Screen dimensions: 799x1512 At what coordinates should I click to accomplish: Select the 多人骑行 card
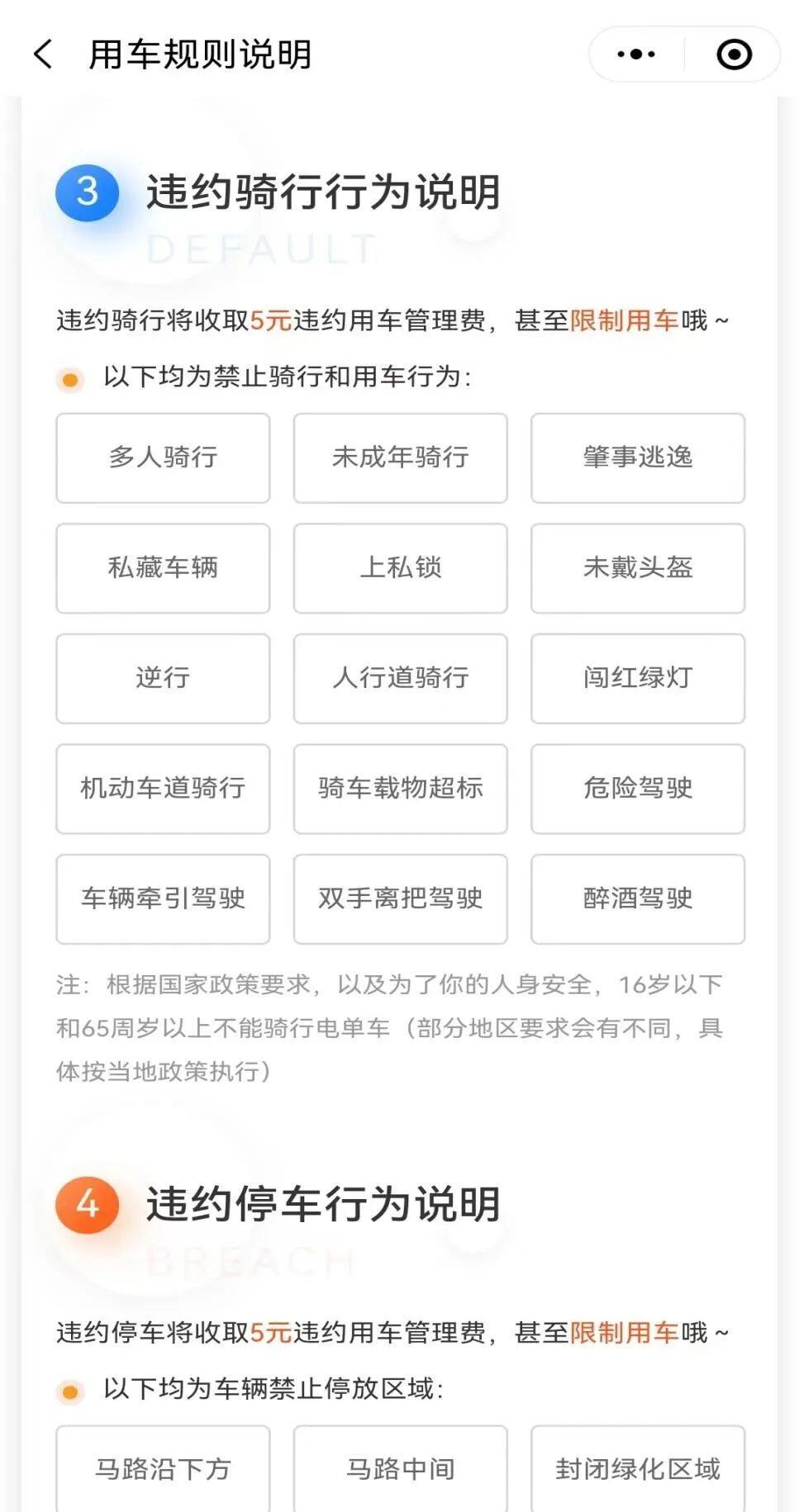(162, 458)
